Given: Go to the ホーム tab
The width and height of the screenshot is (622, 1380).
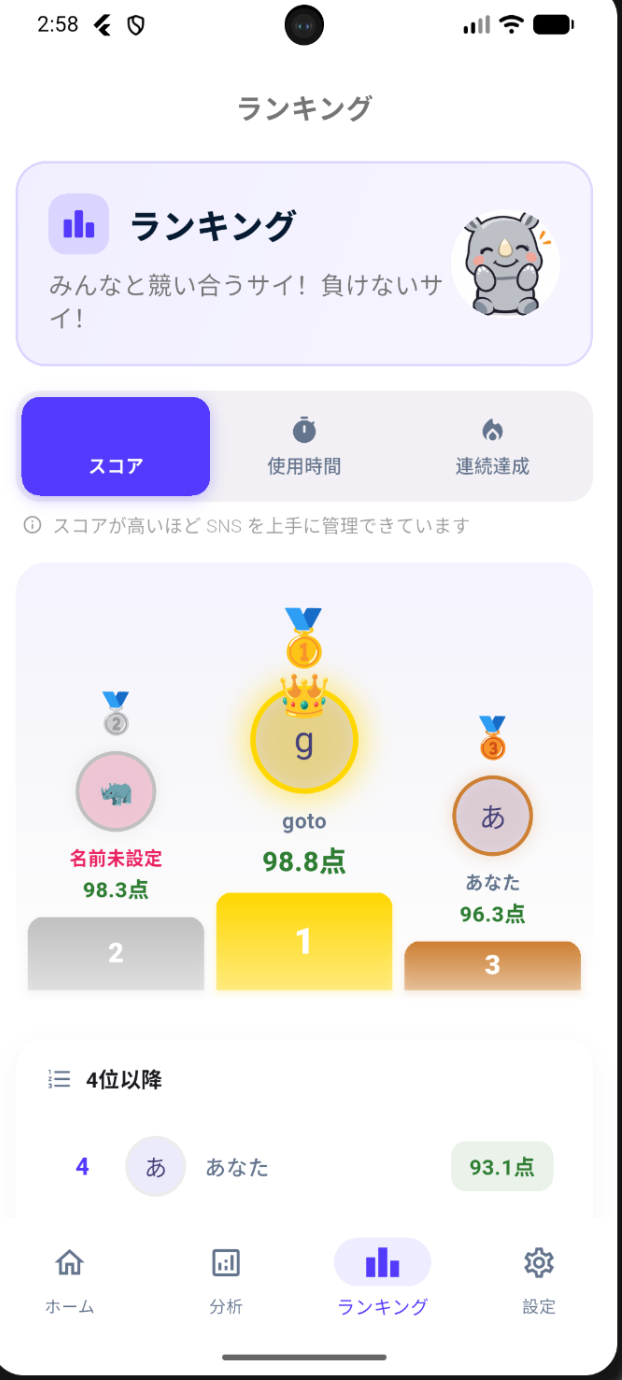Looking at the screenshot, I should (69, 1281).
